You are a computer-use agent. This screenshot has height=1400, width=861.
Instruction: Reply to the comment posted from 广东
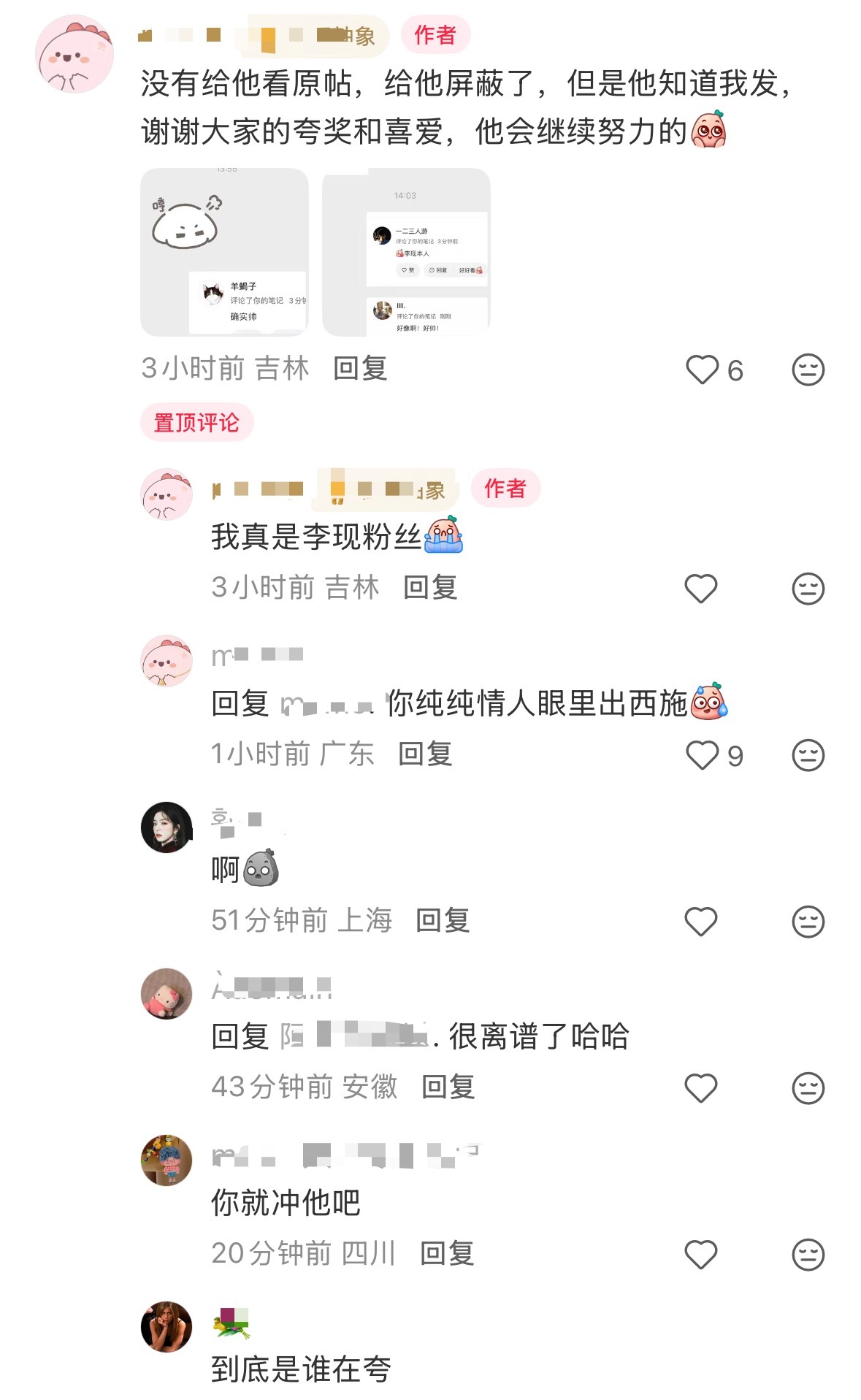(425, 754)
